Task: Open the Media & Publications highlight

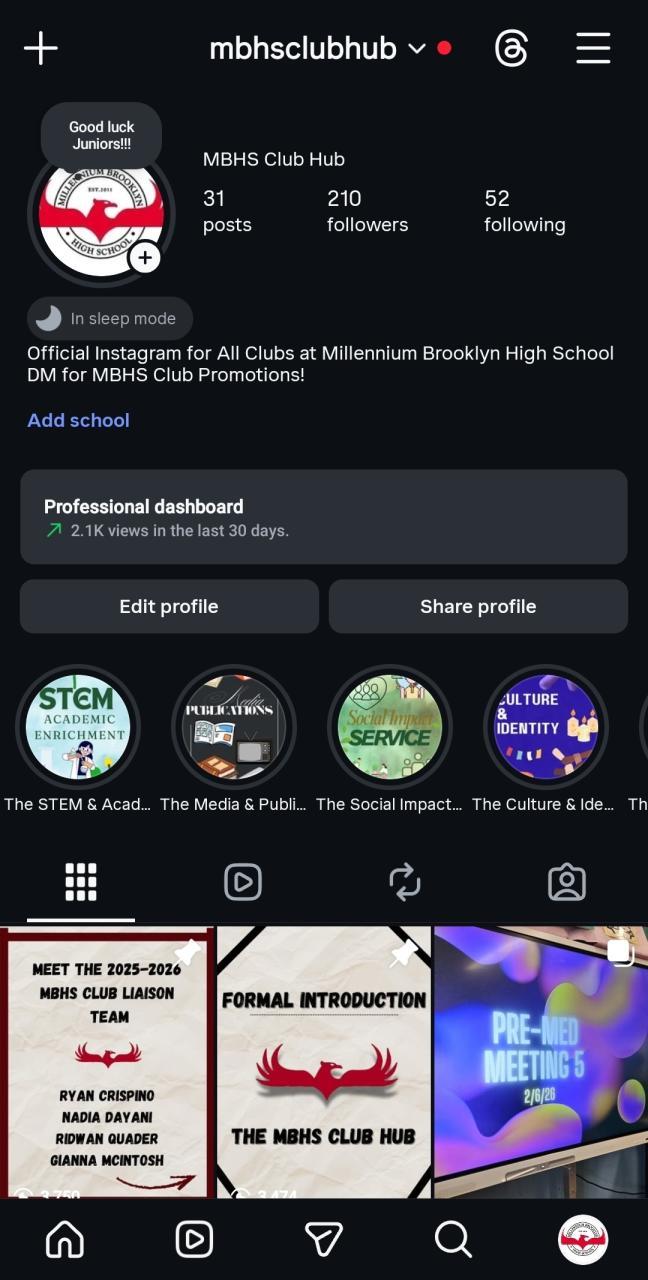Action: click(x=234, y=727)
